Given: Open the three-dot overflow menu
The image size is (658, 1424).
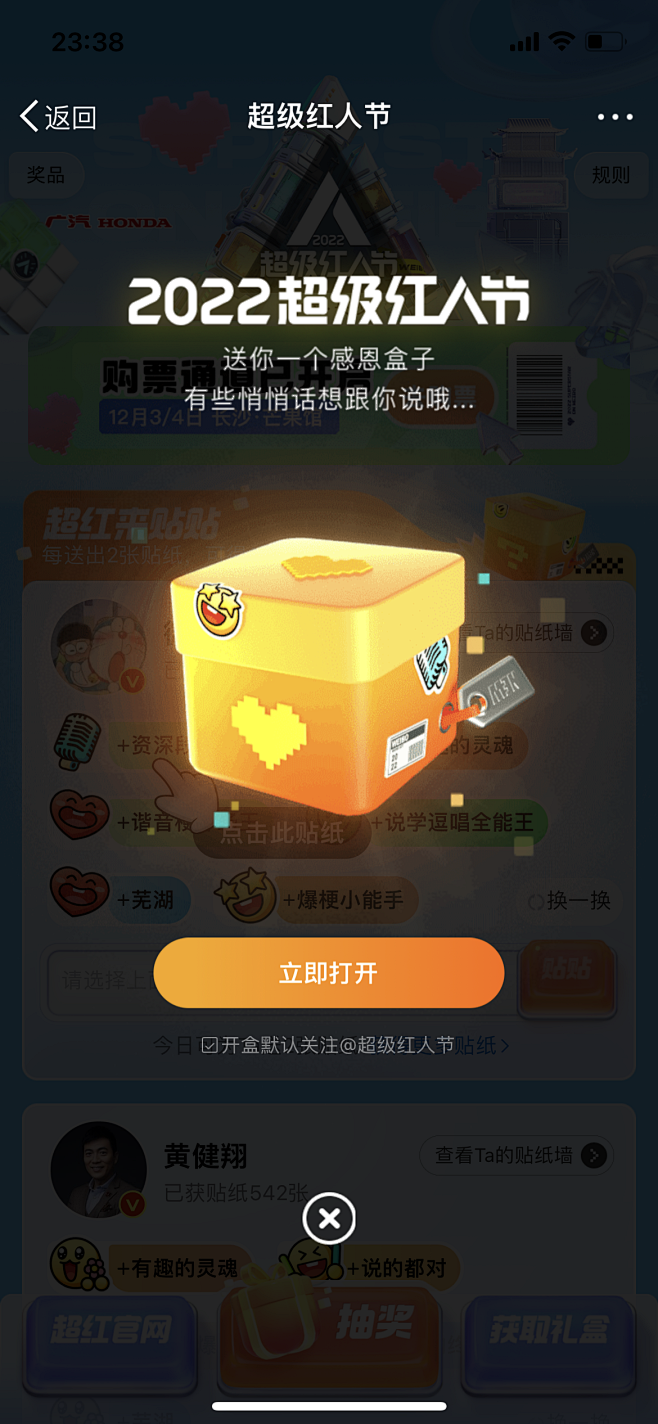Looking at the screenshot, I should pyautogui.click(x=614, y=117).
